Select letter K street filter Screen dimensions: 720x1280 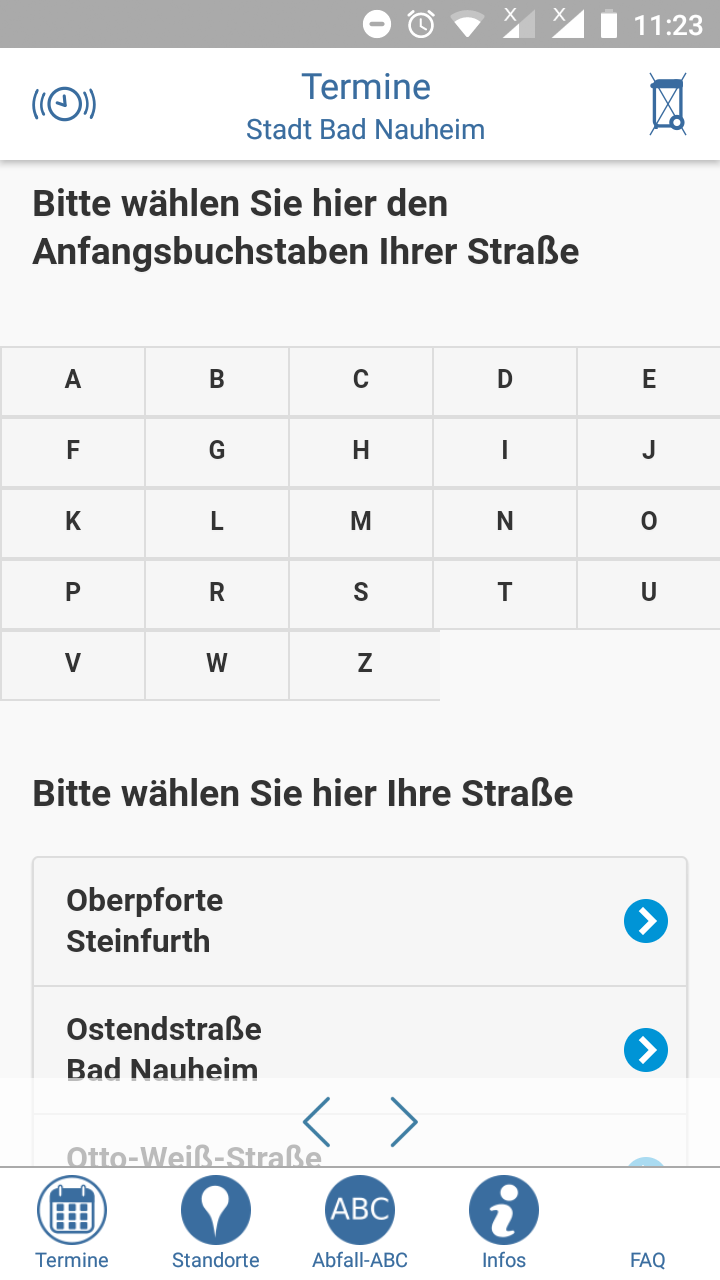point(73,522)
